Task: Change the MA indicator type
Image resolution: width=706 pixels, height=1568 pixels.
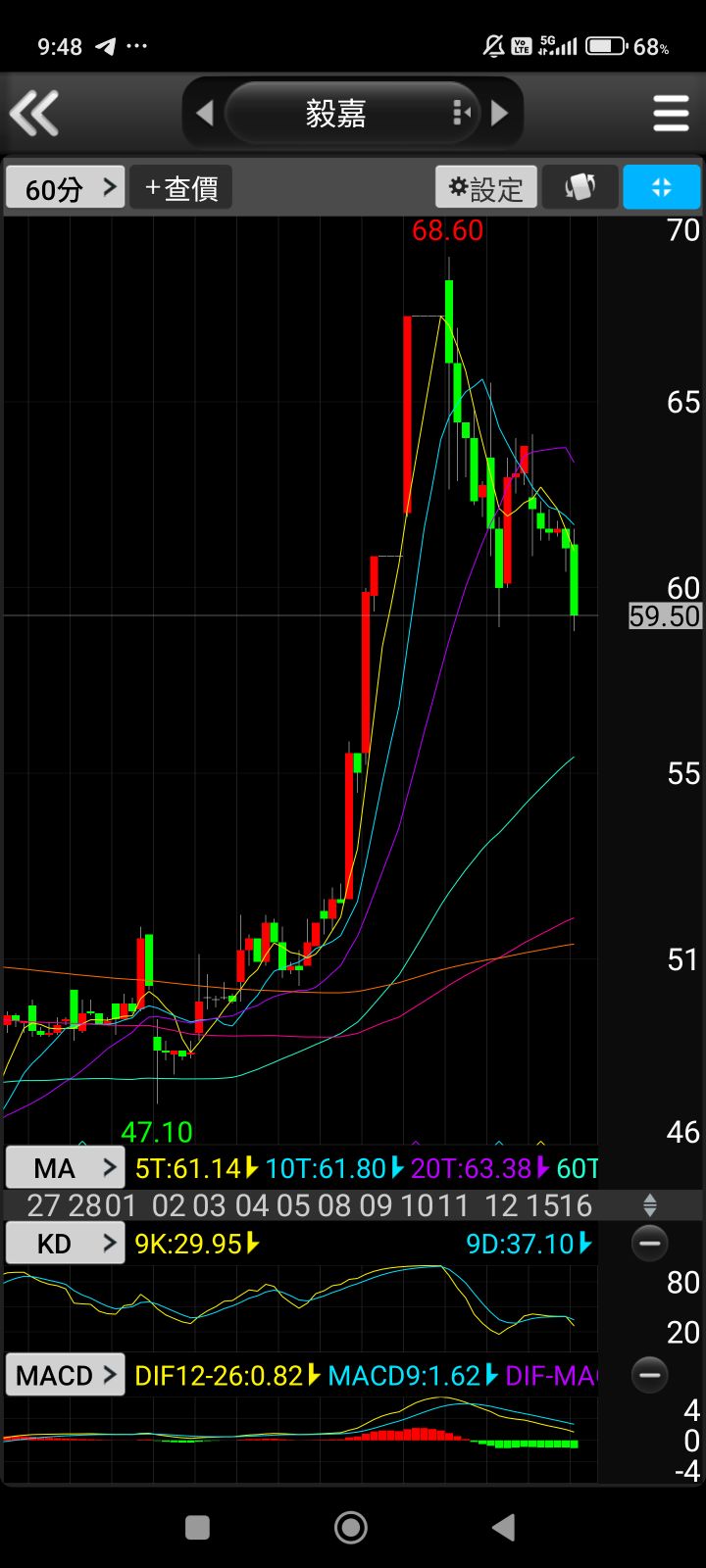Action: coord(66,1167)
